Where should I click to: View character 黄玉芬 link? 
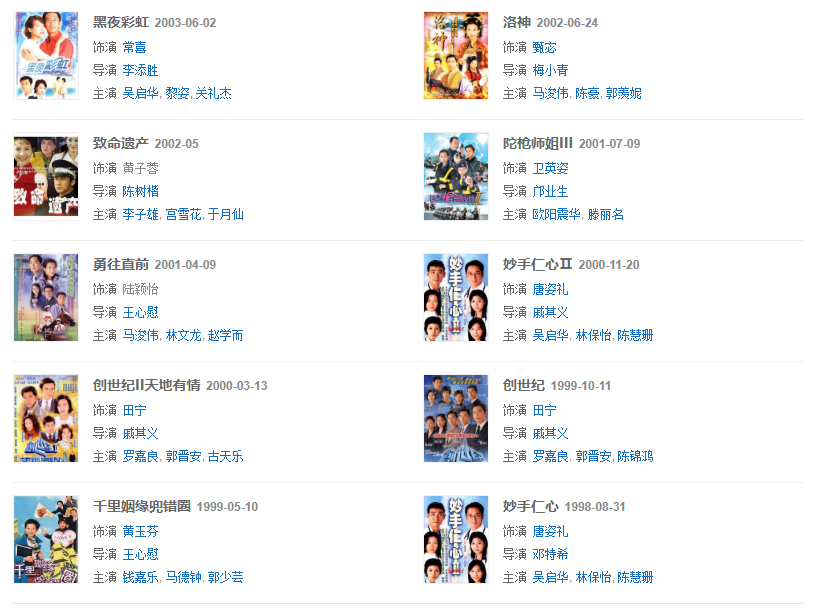[x=140, y=531]
